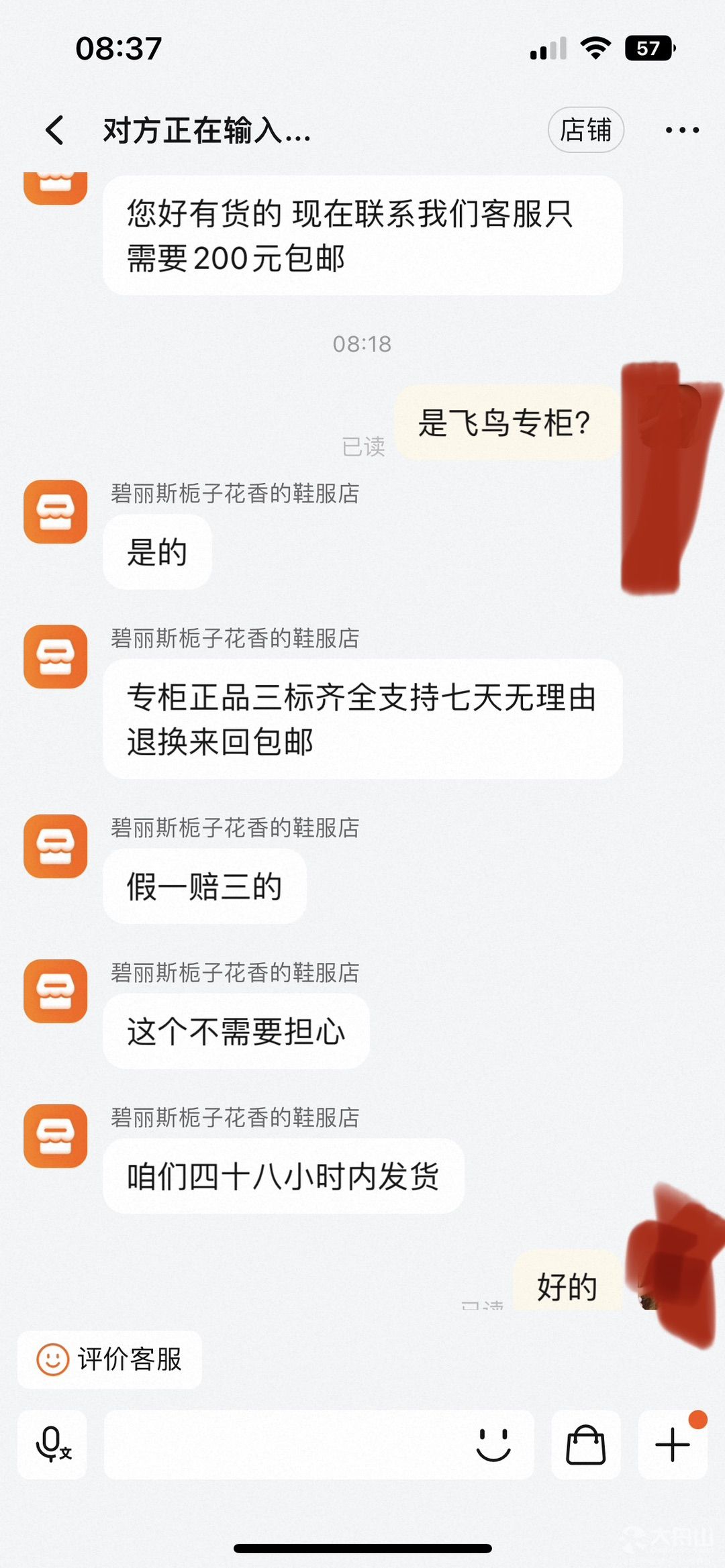Tap 评价客服 to rate the service
Viewport: 725px width, 1568px height.
109,1359
